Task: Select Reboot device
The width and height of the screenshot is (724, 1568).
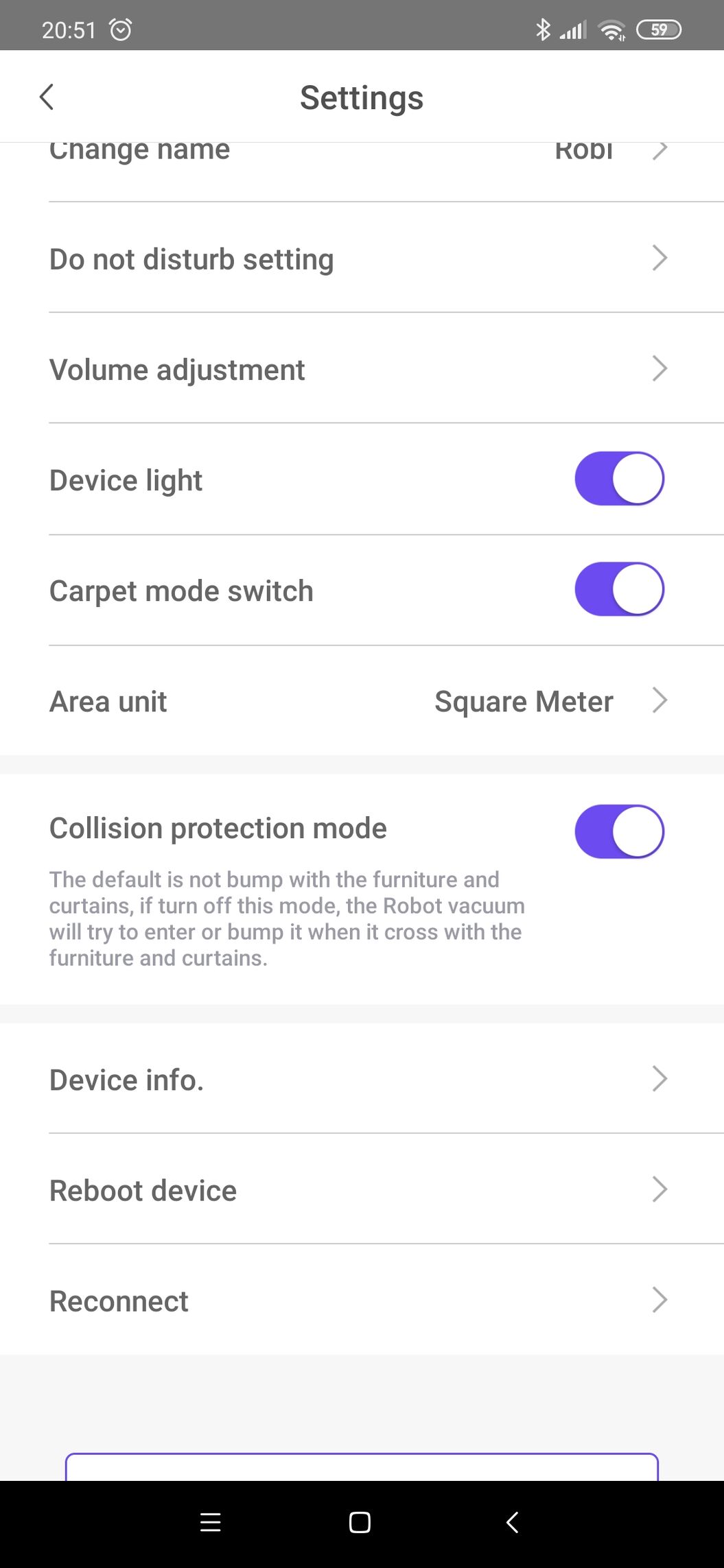Action: [x=357, y=1190]
